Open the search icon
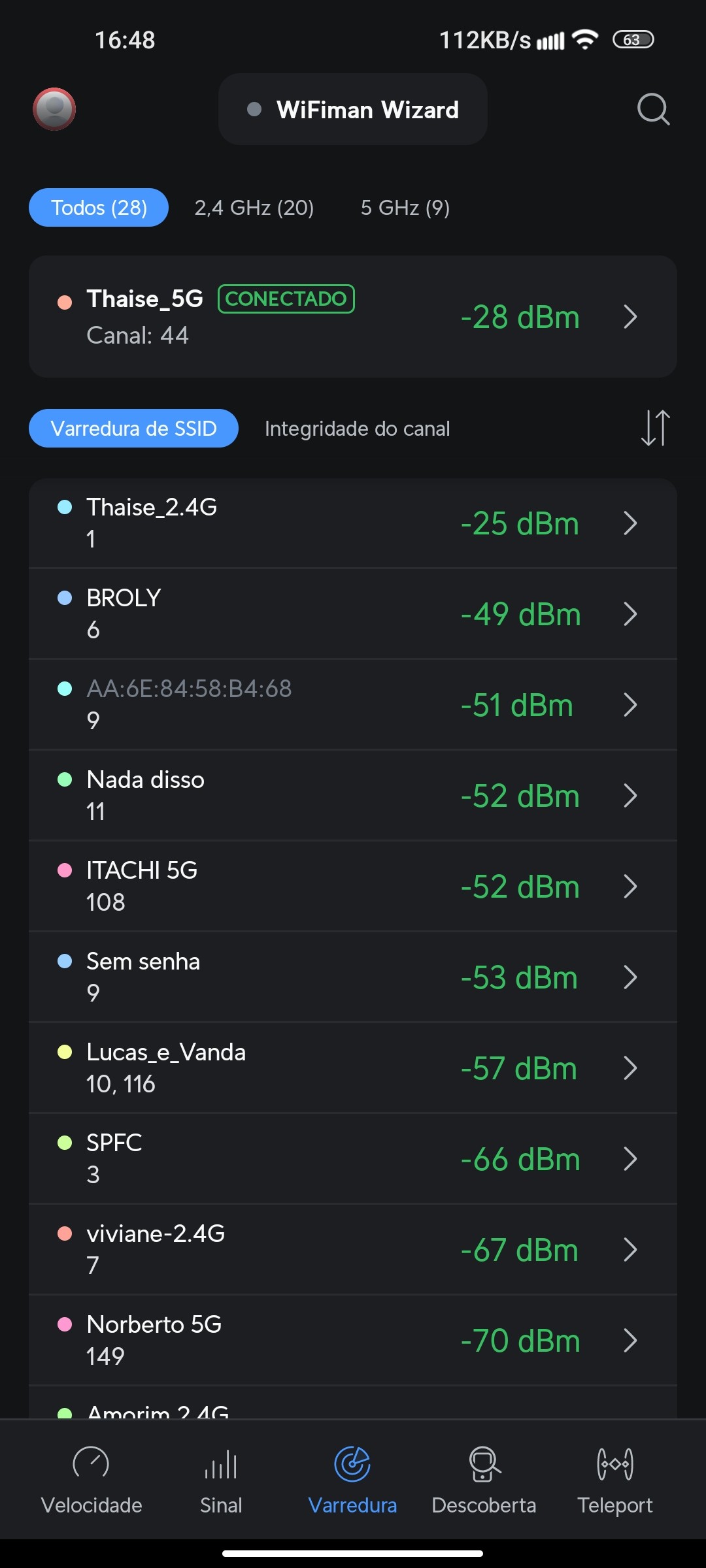This screenshot has width=706, height=1568. tap(653, 109)
